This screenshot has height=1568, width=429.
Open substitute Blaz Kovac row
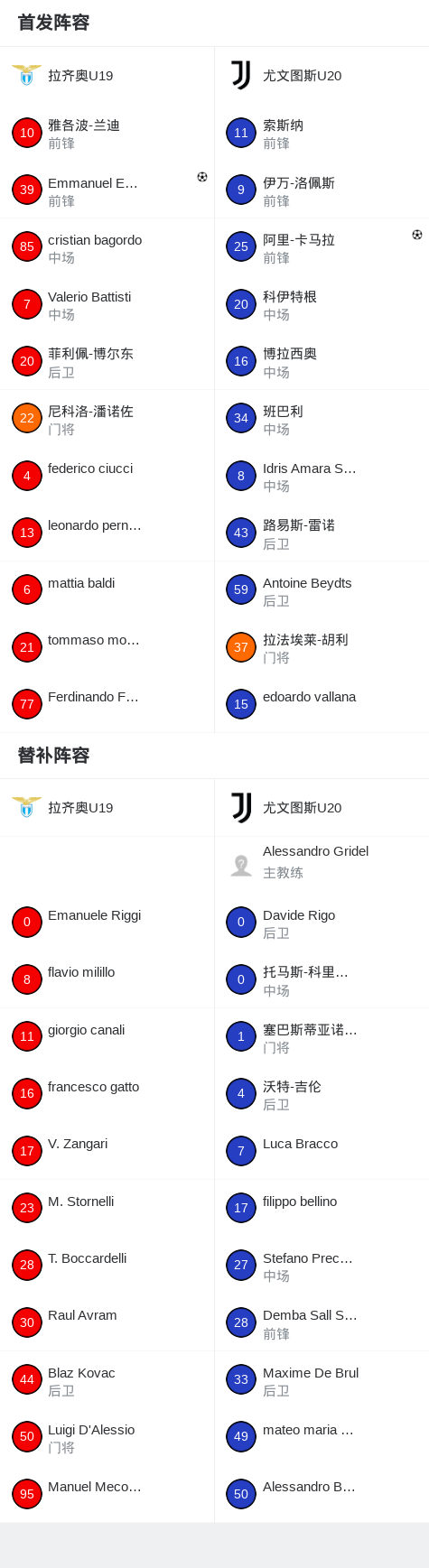click(107, 1380)
